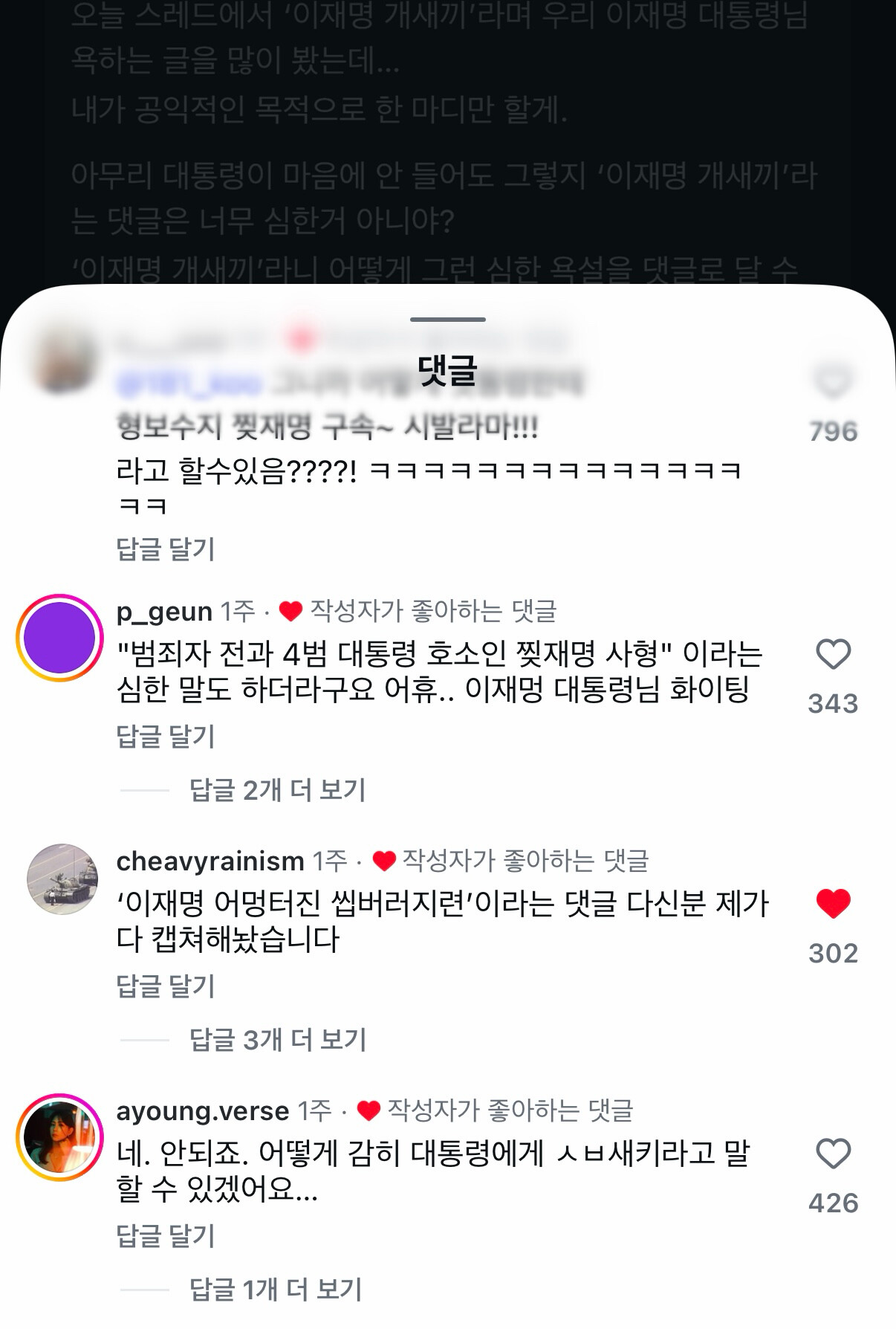Like p_geun's comment
This screenshot has height=1329, width=896.
pos(833,655)
